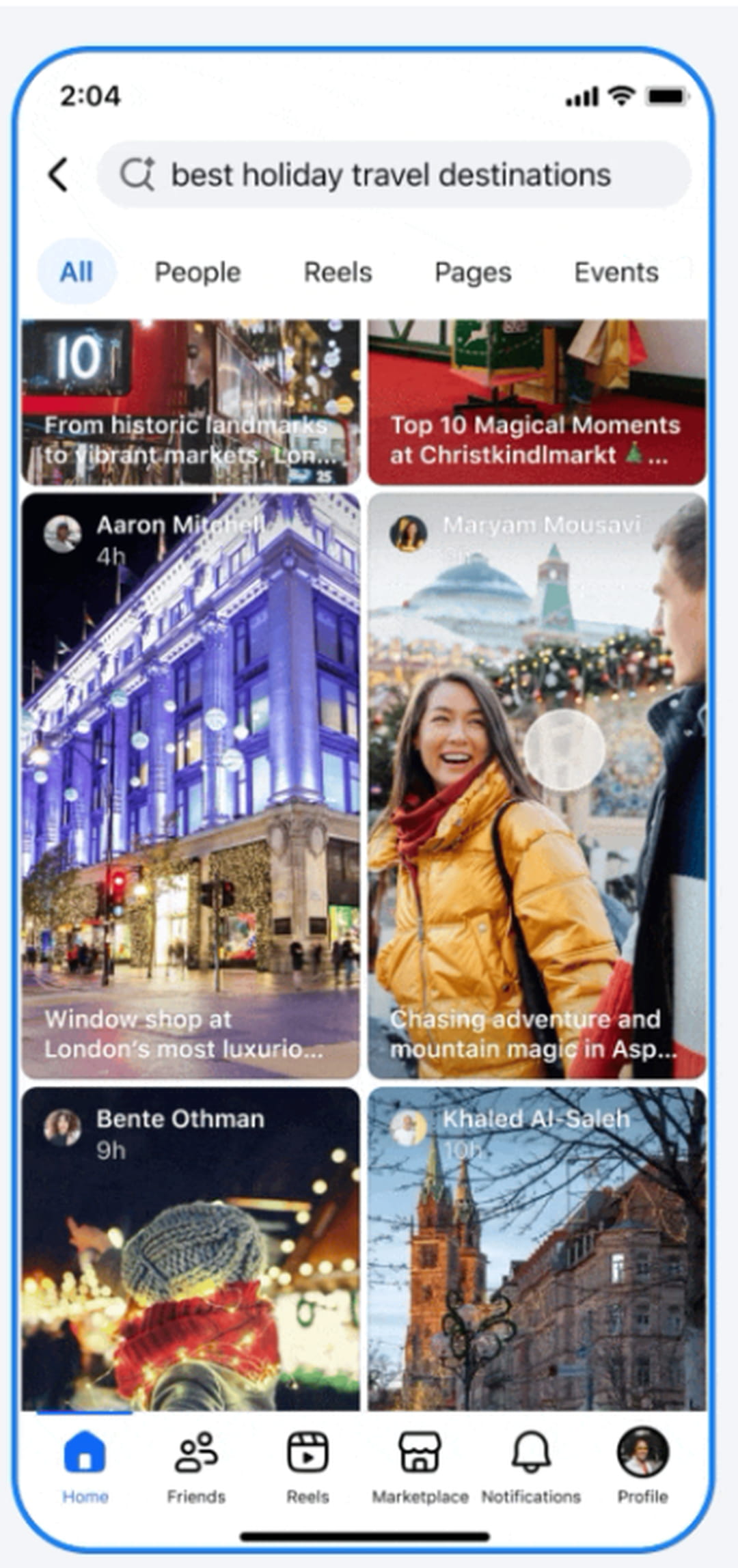Open Aaron Mitchell's London window shop reel
Image resolution: width=738 pixels, height=1568 pixels.
click(191, 786)
